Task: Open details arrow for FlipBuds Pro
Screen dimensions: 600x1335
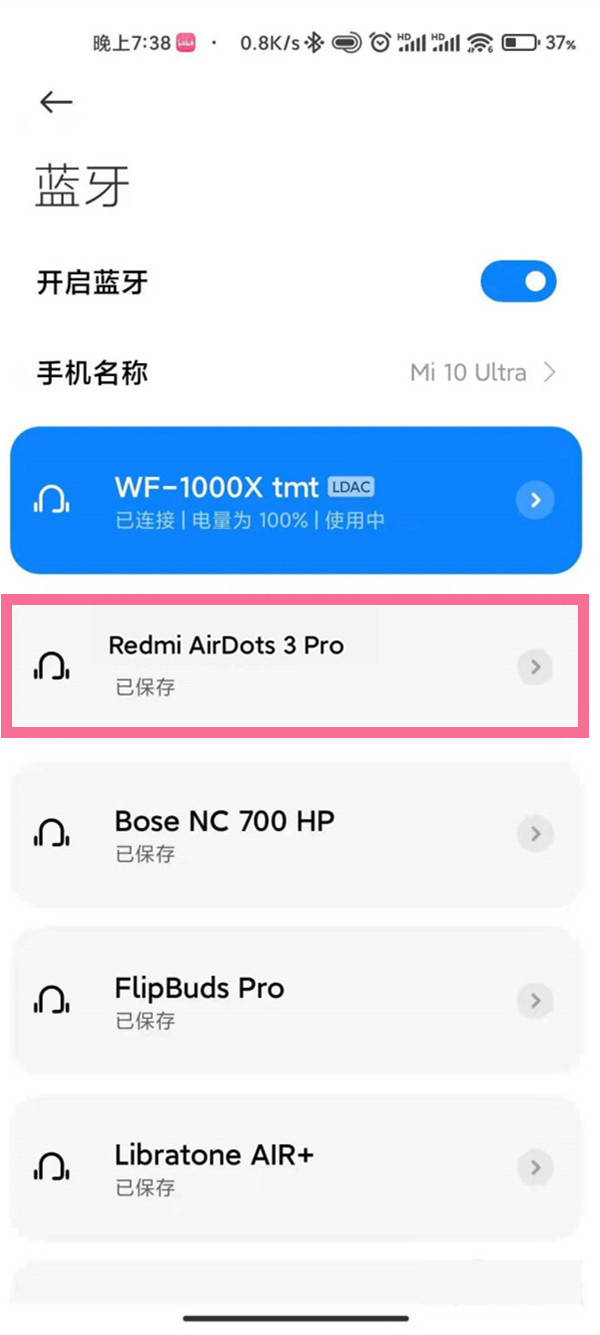Action: point(535,1001)
